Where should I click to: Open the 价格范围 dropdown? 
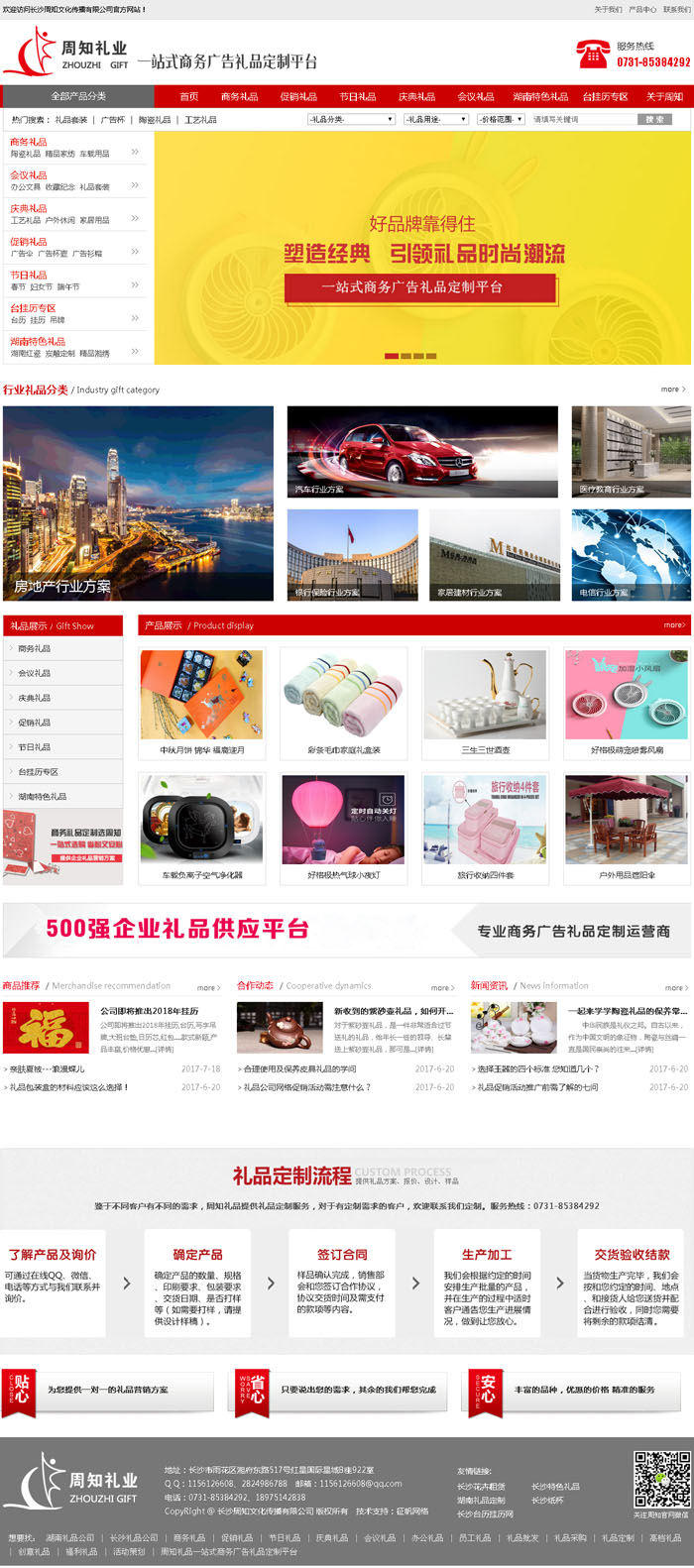tap(500, 119)
